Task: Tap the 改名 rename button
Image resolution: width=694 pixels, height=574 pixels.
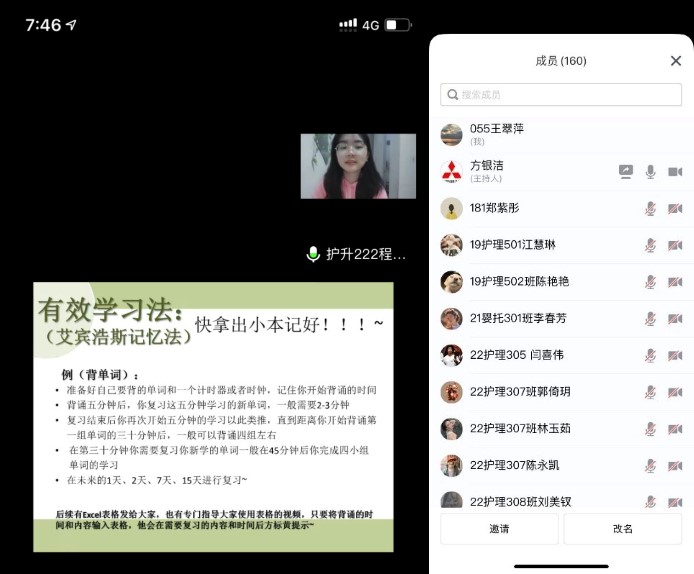Action: (622, 529)
